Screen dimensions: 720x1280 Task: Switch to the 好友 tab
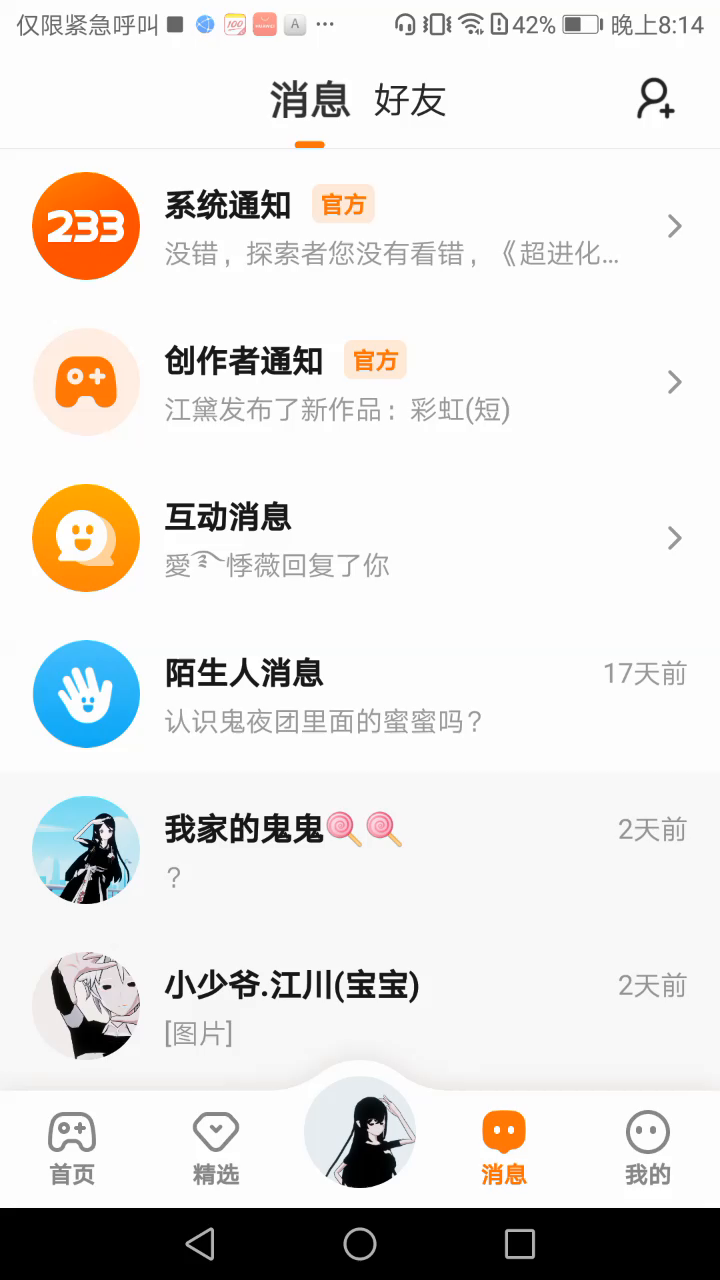409,100
